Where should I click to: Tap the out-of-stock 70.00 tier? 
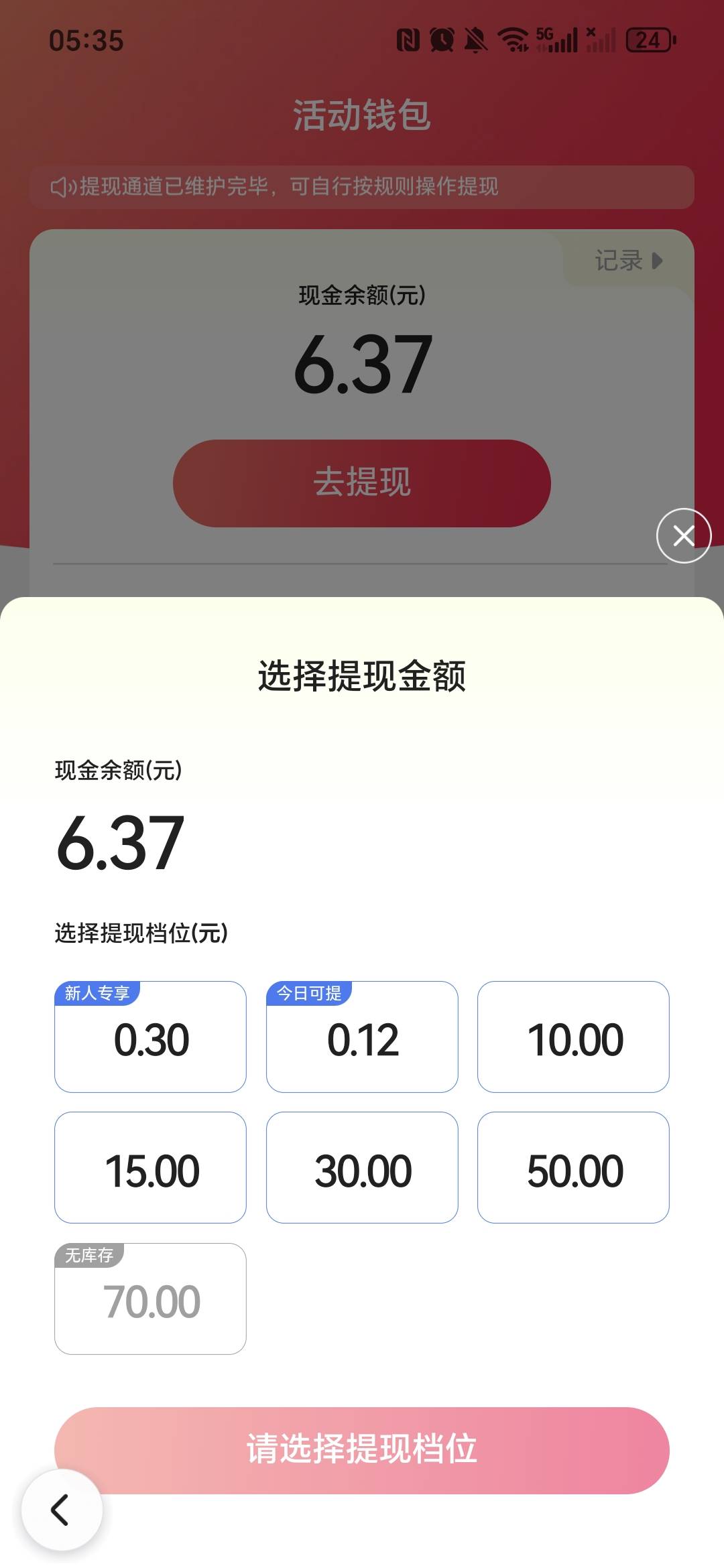[150, 1299]
